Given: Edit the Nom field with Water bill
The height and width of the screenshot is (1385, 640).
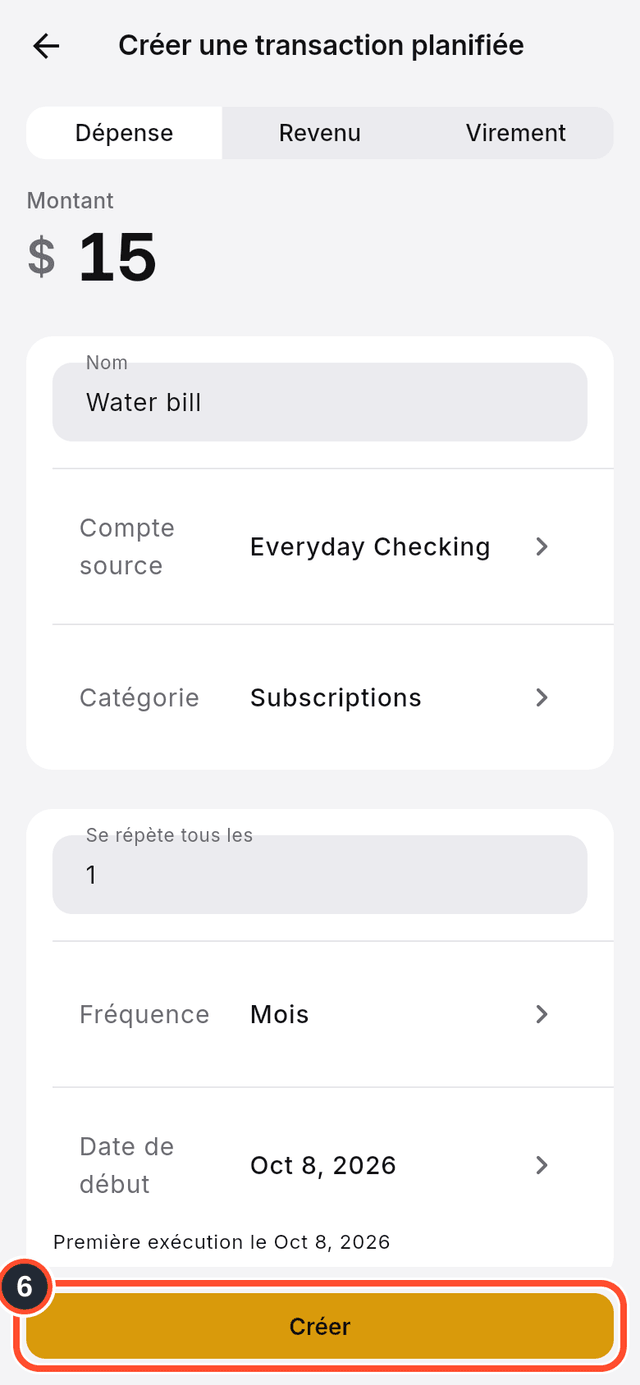Looking at the screenshot, I should [x=320, y=401].
